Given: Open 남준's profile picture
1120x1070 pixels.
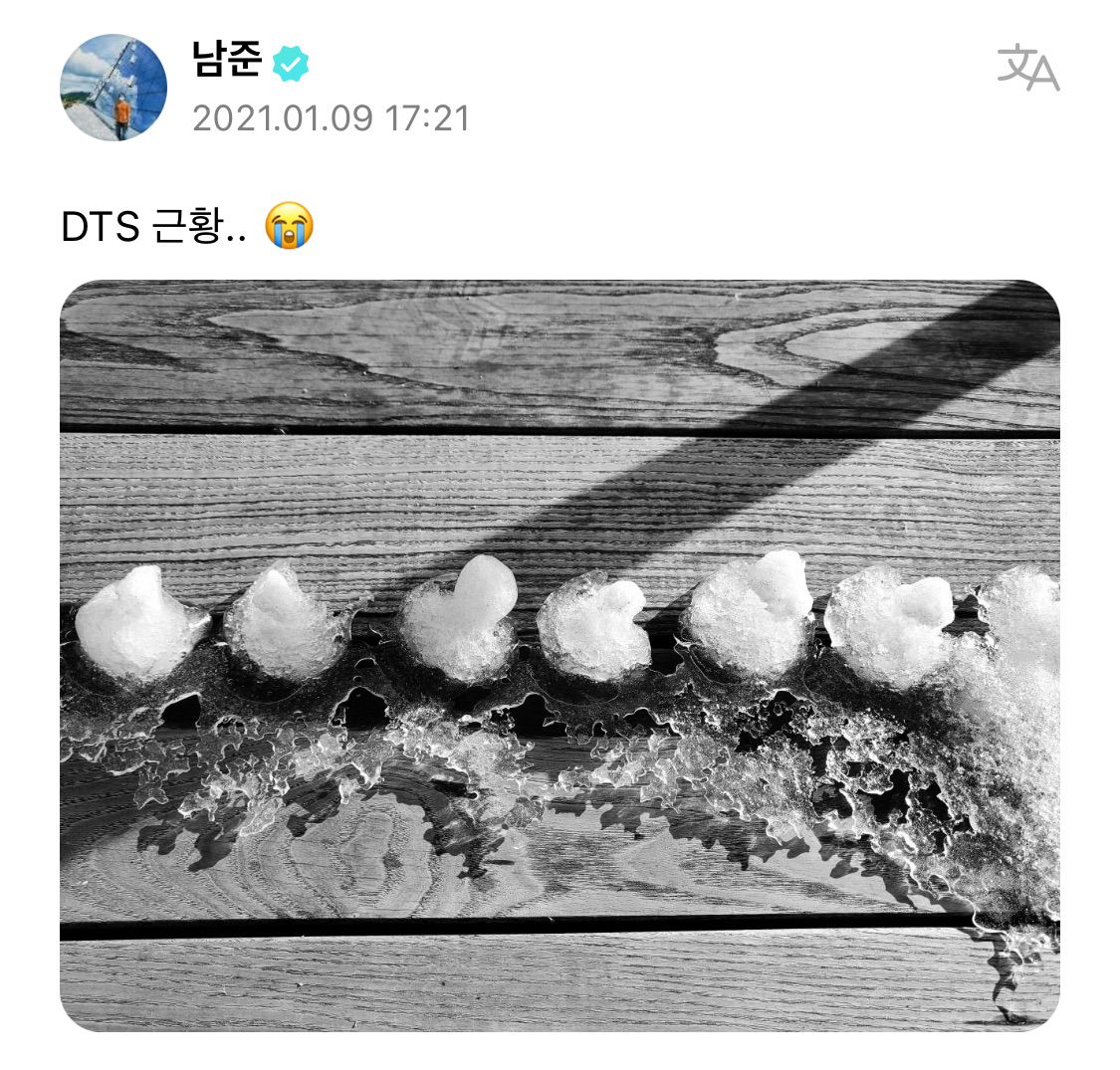Looking at the screenshot, I should pyautogui.click(x=113, y=88).
